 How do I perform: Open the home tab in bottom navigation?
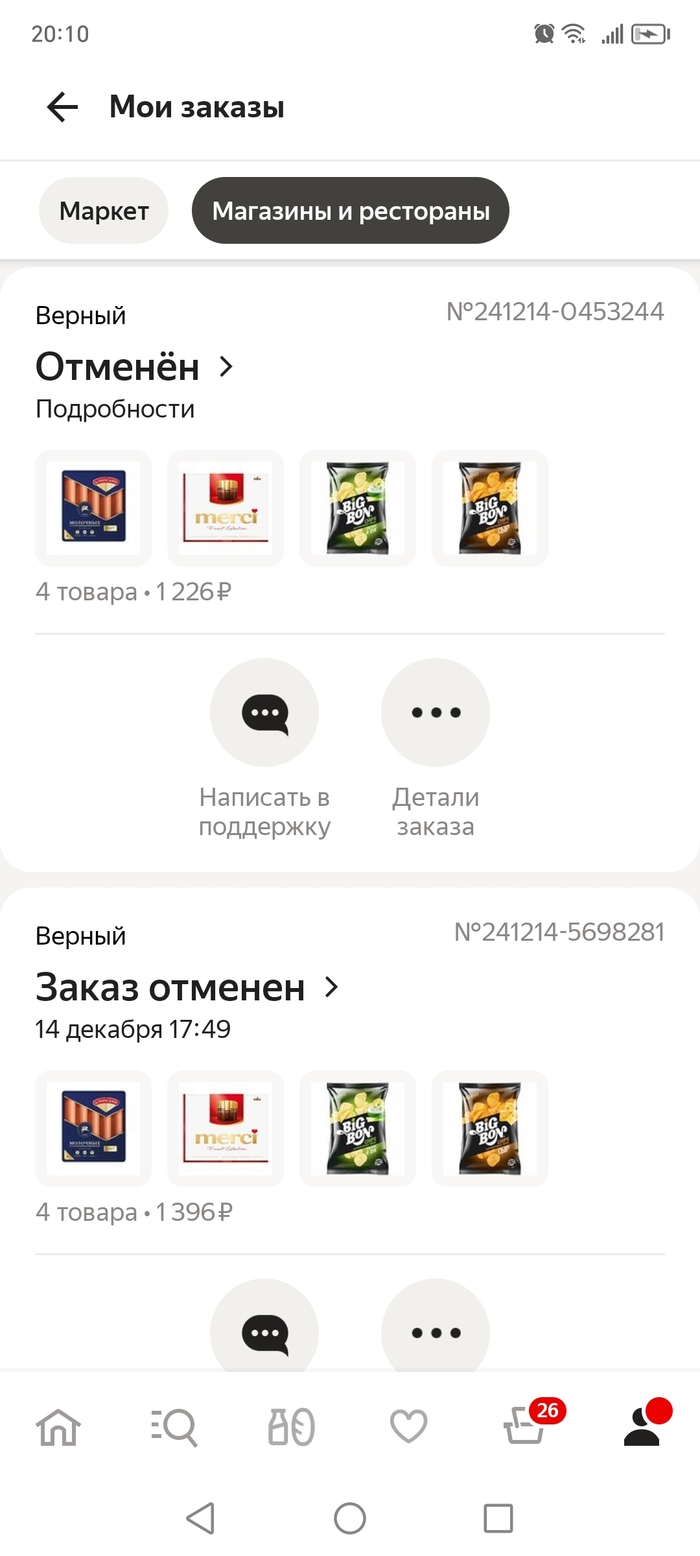(59, 1426)
